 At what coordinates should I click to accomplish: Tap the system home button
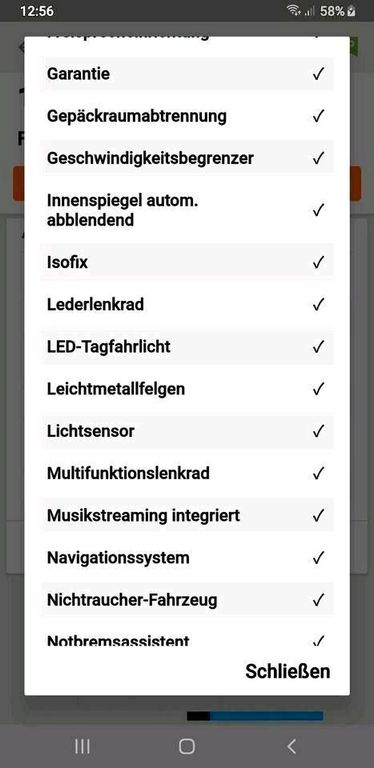187,746
